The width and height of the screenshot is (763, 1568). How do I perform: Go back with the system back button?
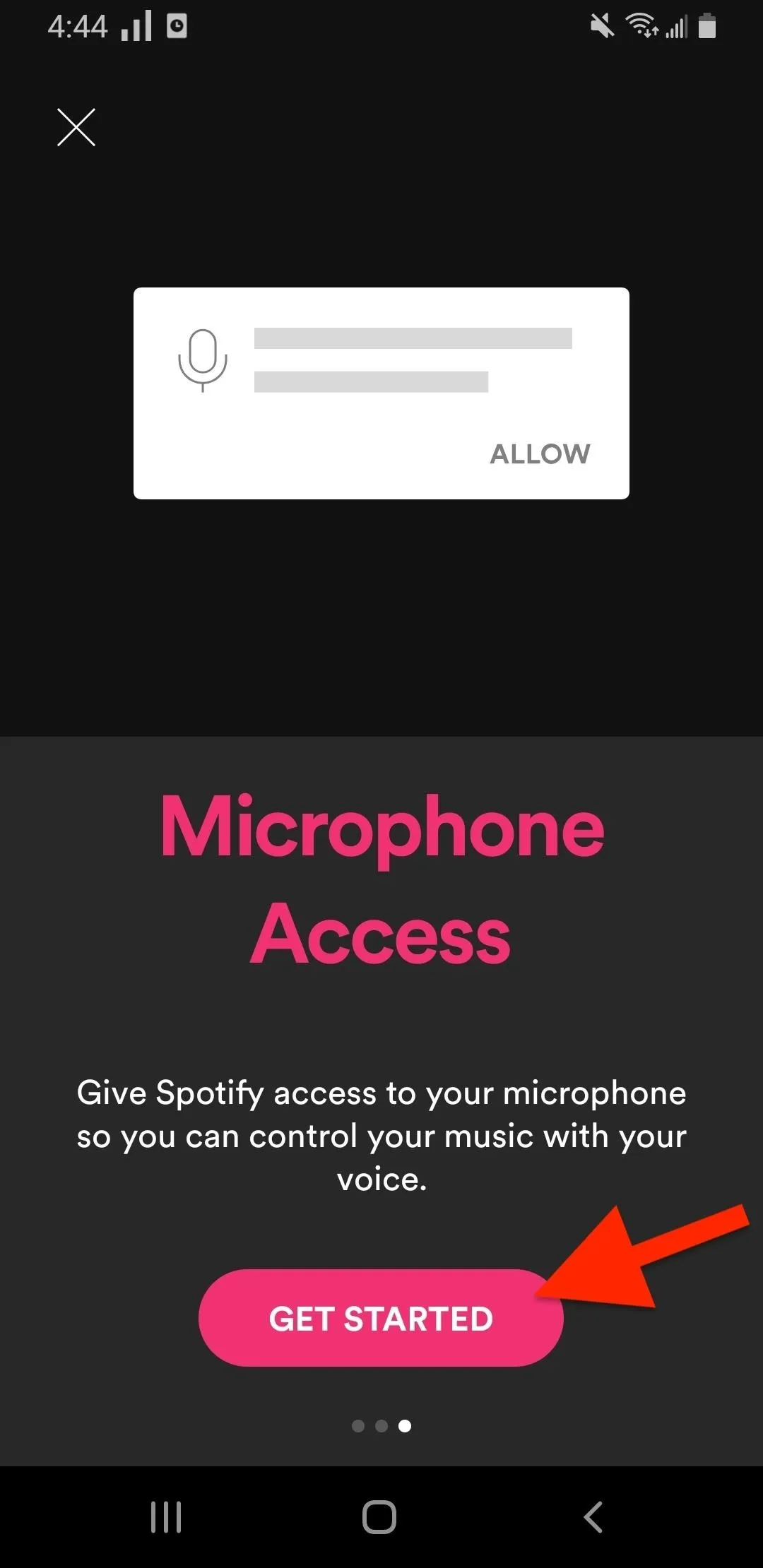click(593, 1516)
